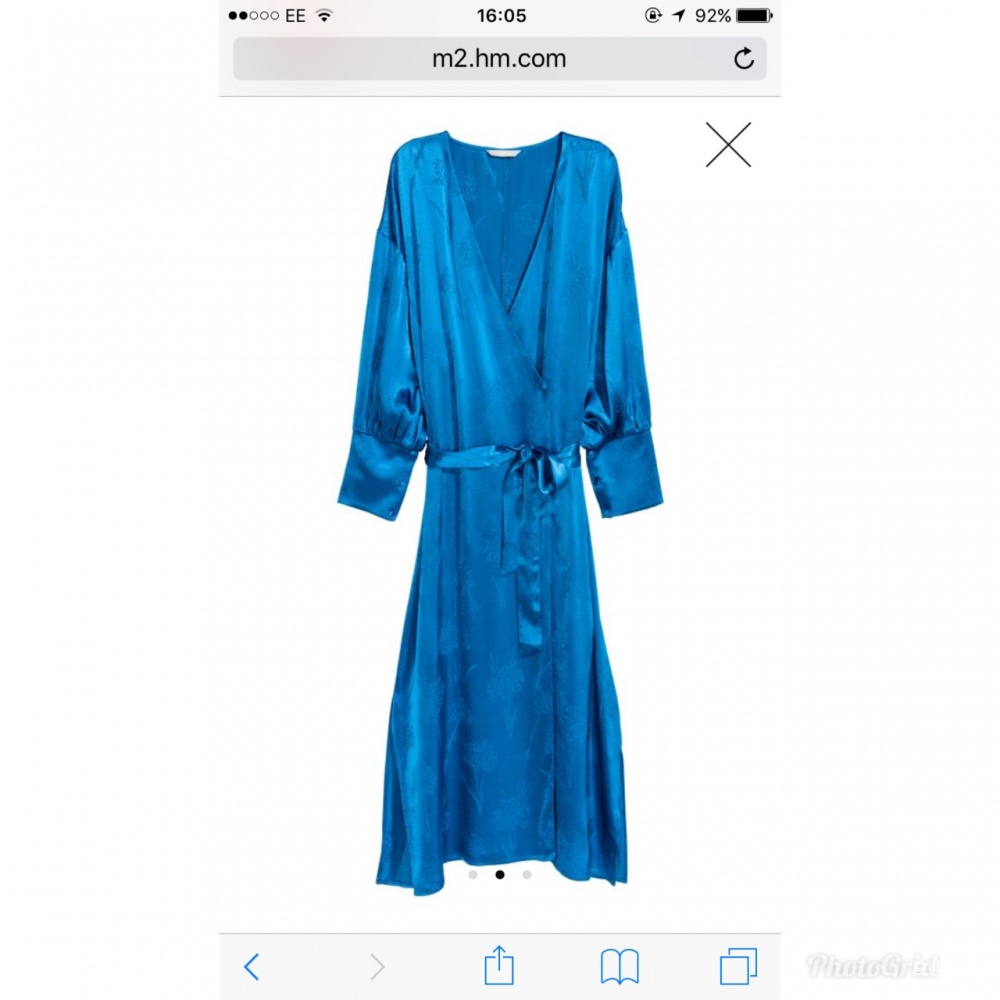Reload the page
1000x1000 pixels.
click(x=744, y=59)
